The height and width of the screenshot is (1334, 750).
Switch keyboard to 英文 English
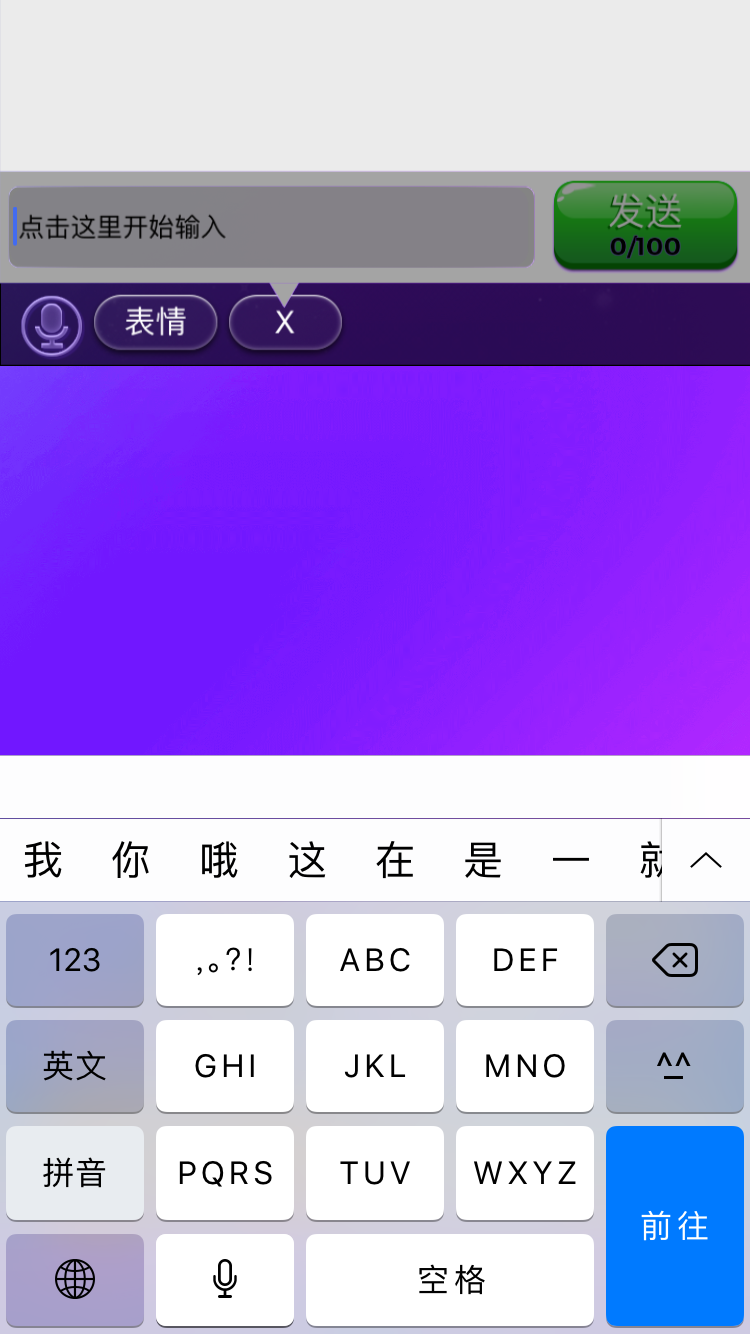[75, 1066]
